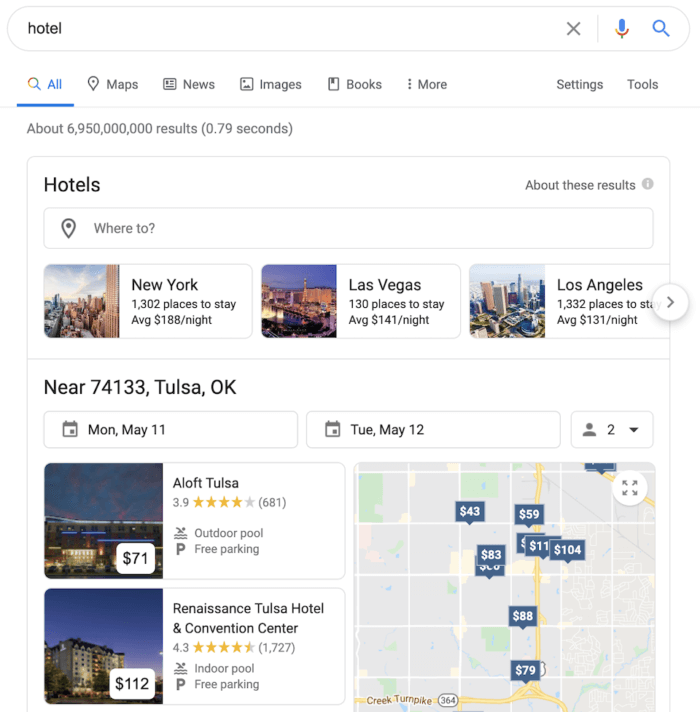This screenshot has width=700, height=712.
Task: Open the More tabs menu
Action: 426,84
